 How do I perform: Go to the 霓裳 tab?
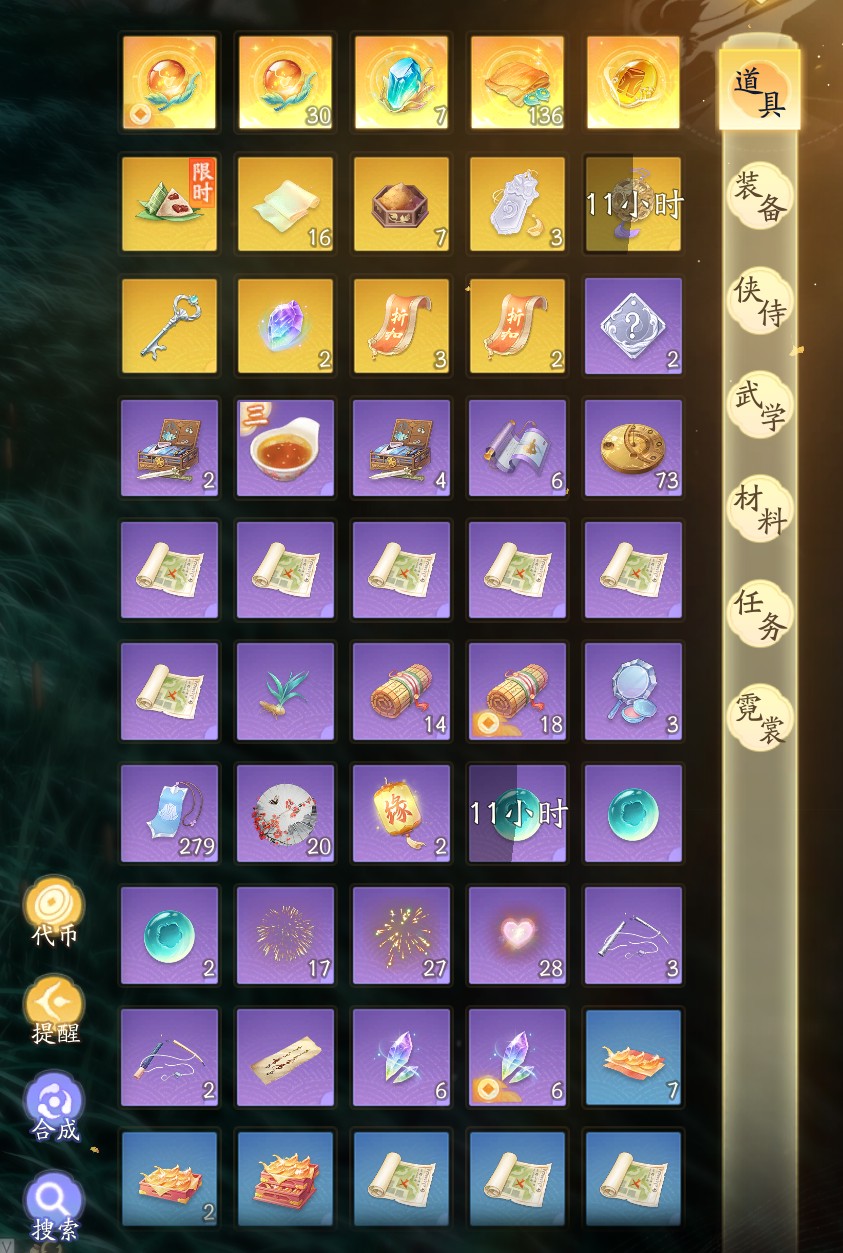tap(759, 717)
